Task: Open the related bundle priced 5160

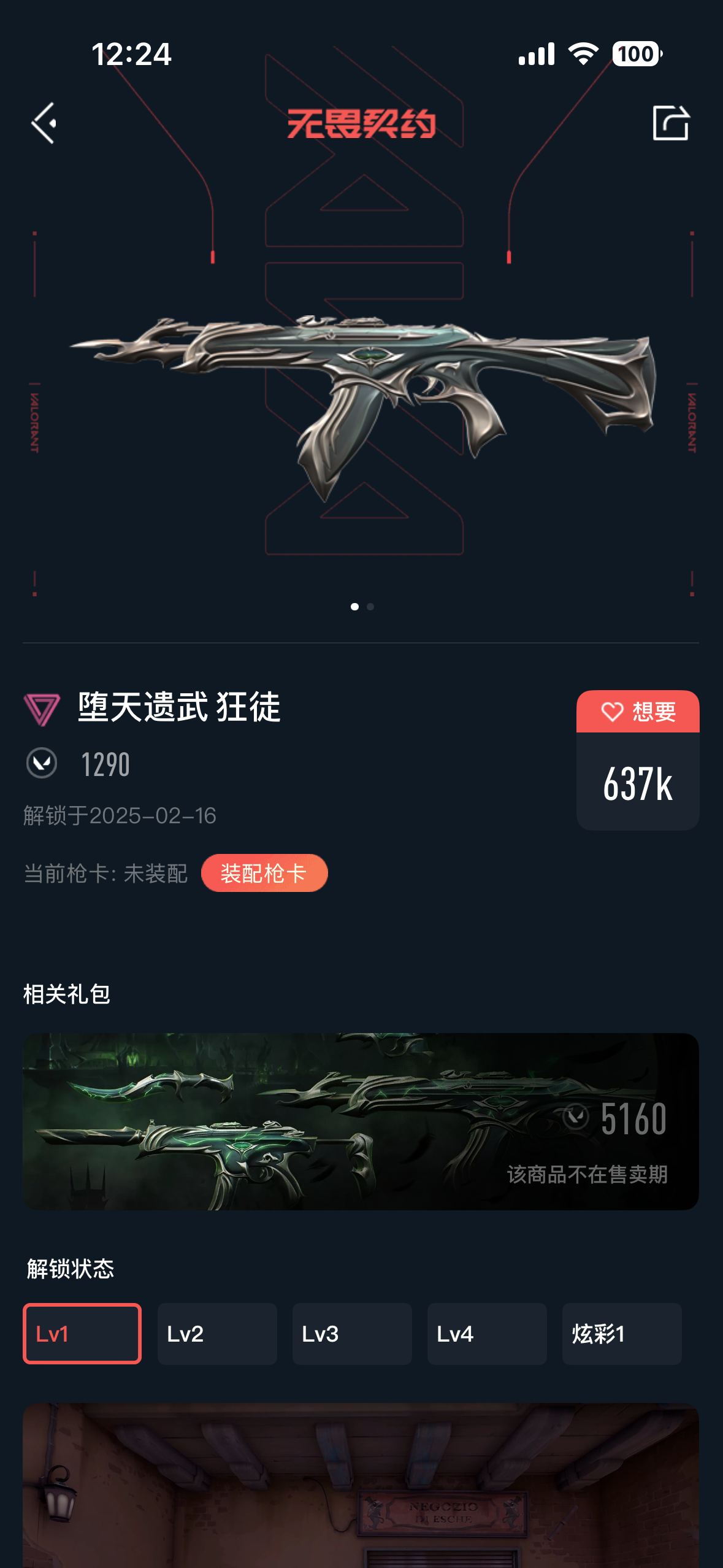Action: click(361, 1121)
